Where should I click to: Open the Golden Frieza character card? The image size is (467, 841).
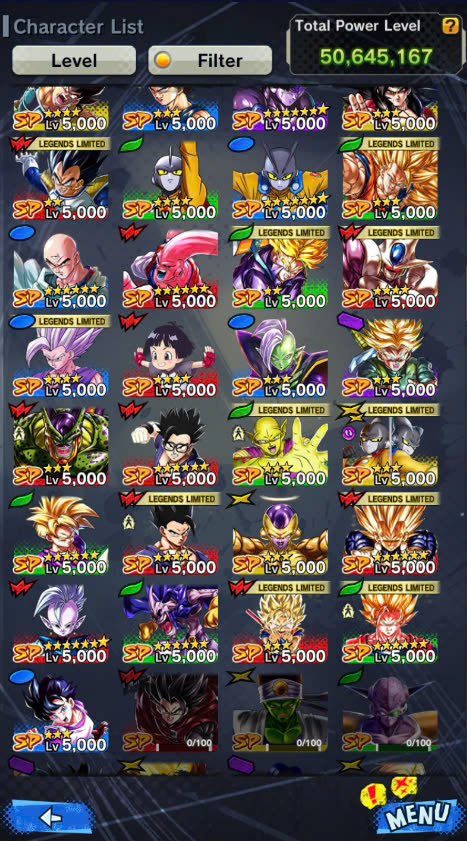(x=280, y=536)
